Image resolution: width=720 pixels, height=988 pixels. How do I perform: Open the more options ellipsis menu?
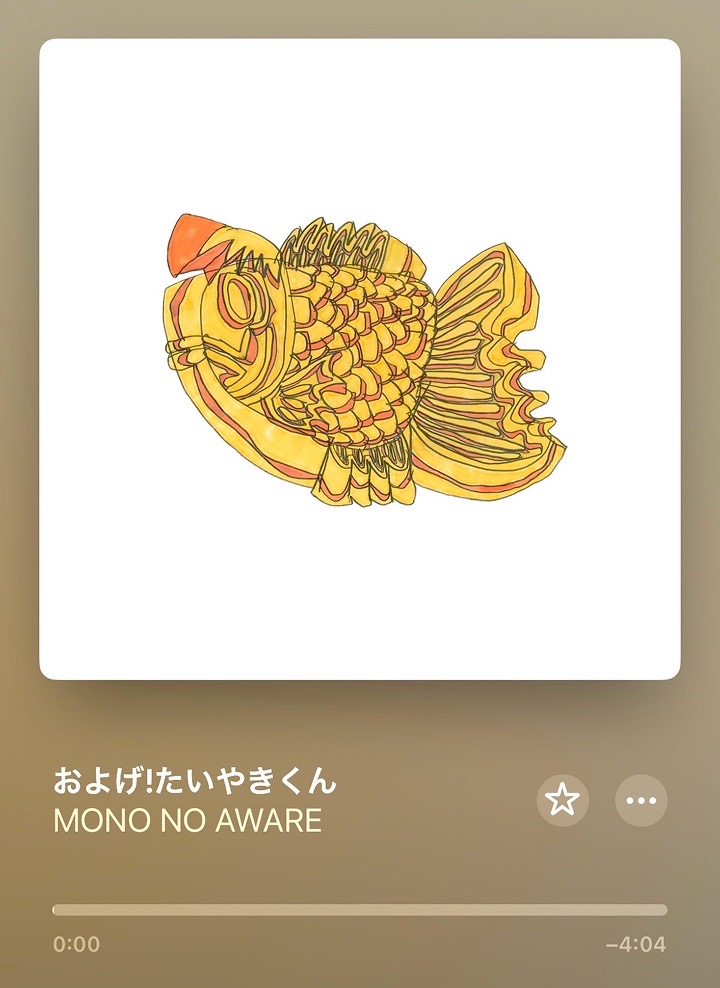641,800
